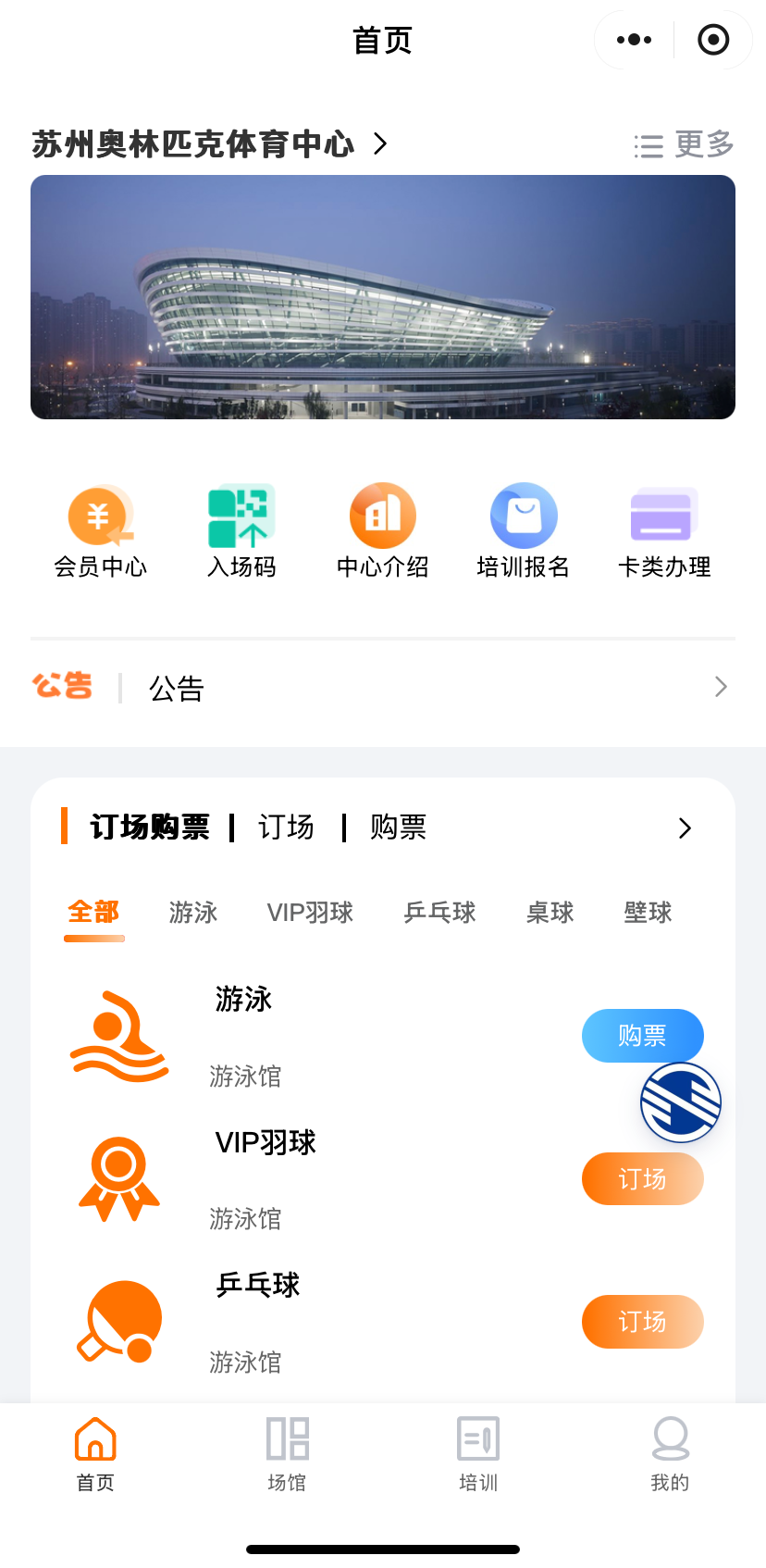766x1568 pixels.
Task: Open 培训报名 training registration icon
Action: click(x=523, y=515)
